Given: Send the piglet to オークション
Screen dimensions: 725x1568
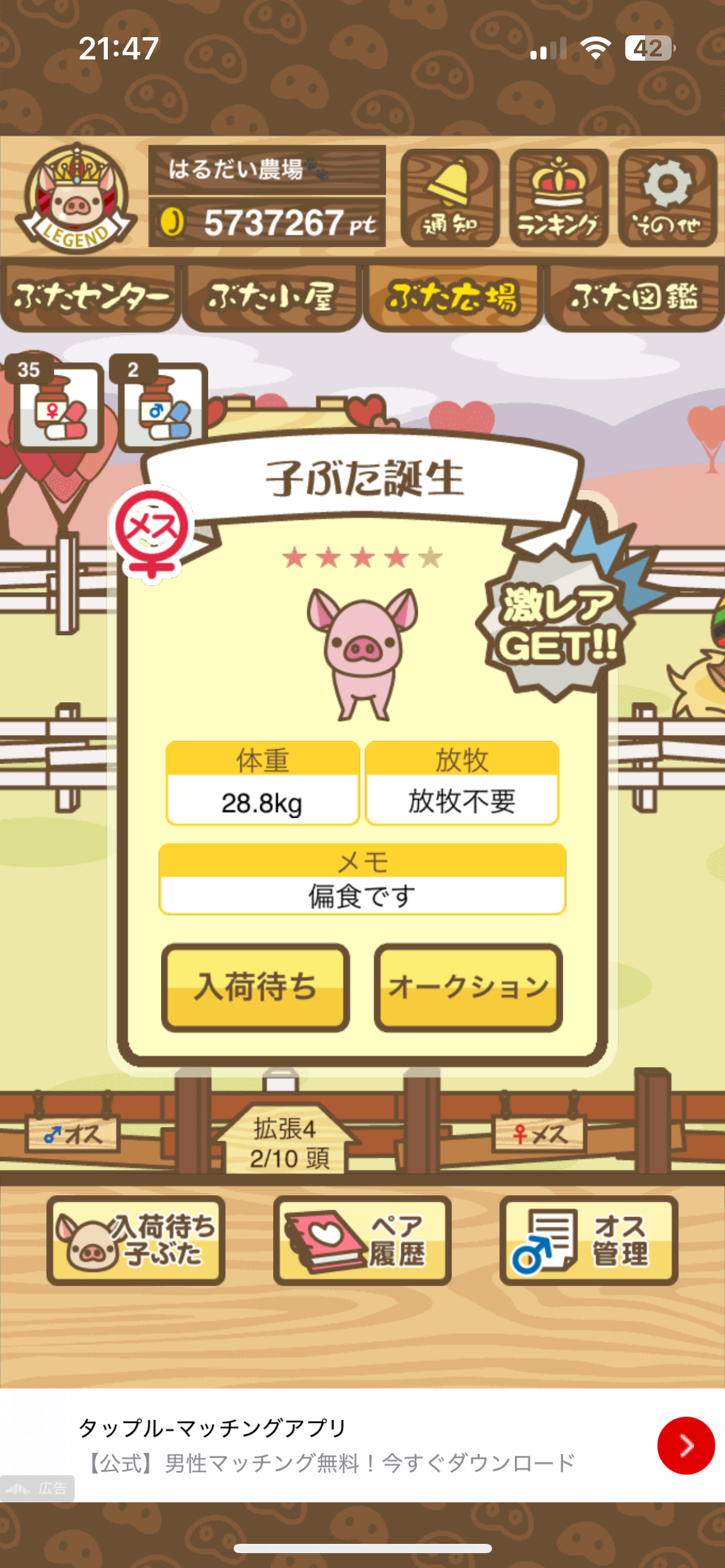Looking at the screenshot, I should (x=468, y=987).
